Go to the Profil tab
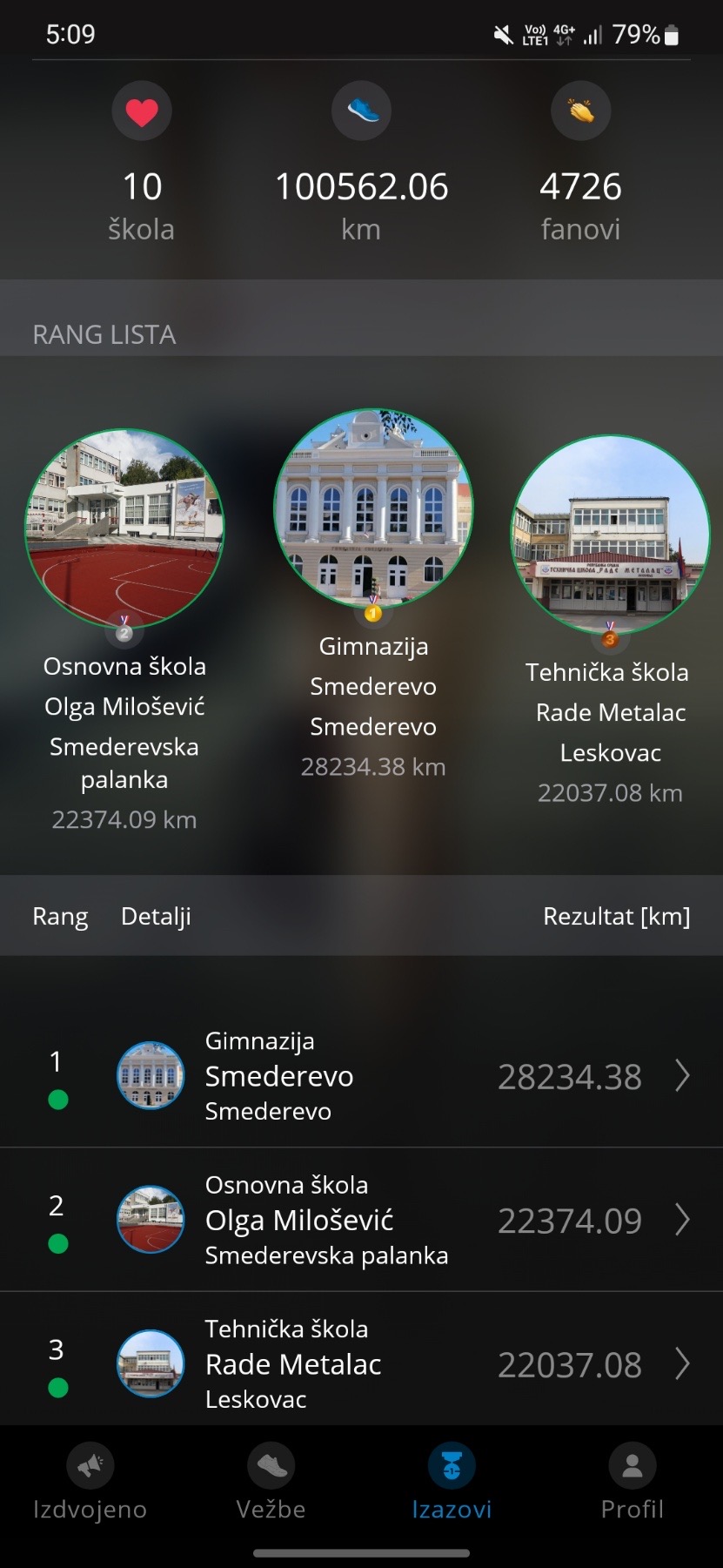The image size is (723, 1568). click(633, 1483)
